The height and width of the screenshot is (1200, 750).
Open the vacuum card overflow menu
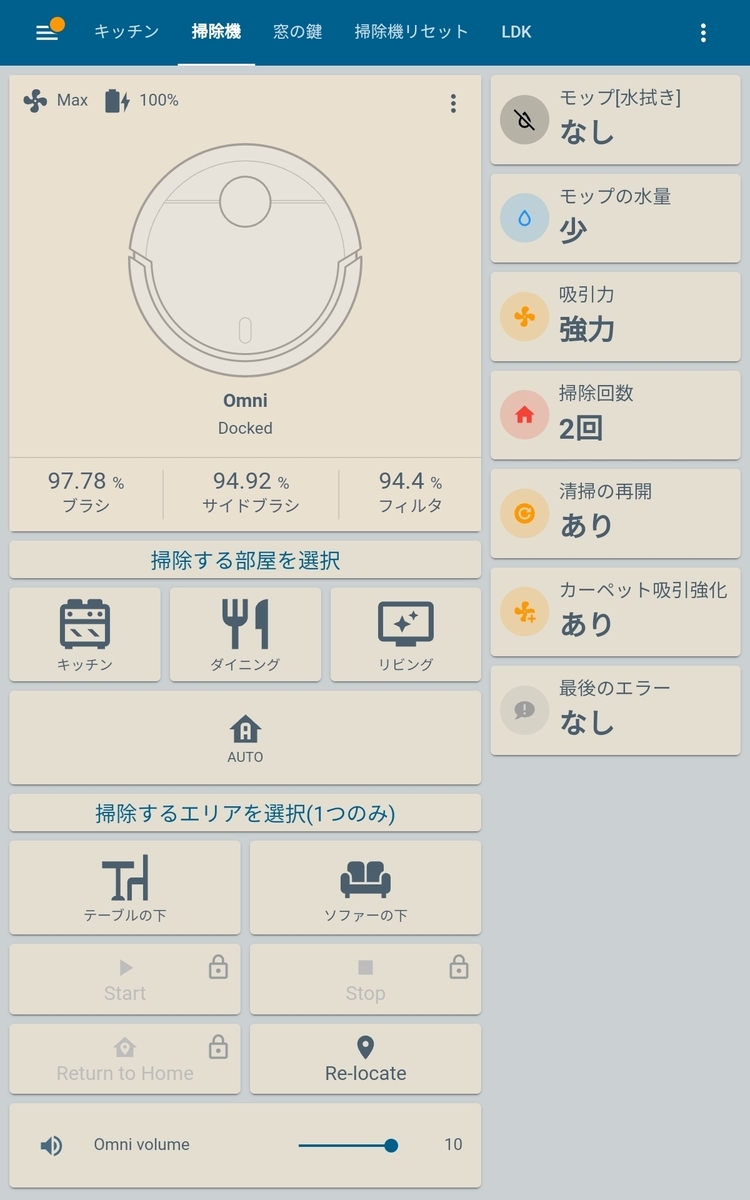click(x=453, y=102)
